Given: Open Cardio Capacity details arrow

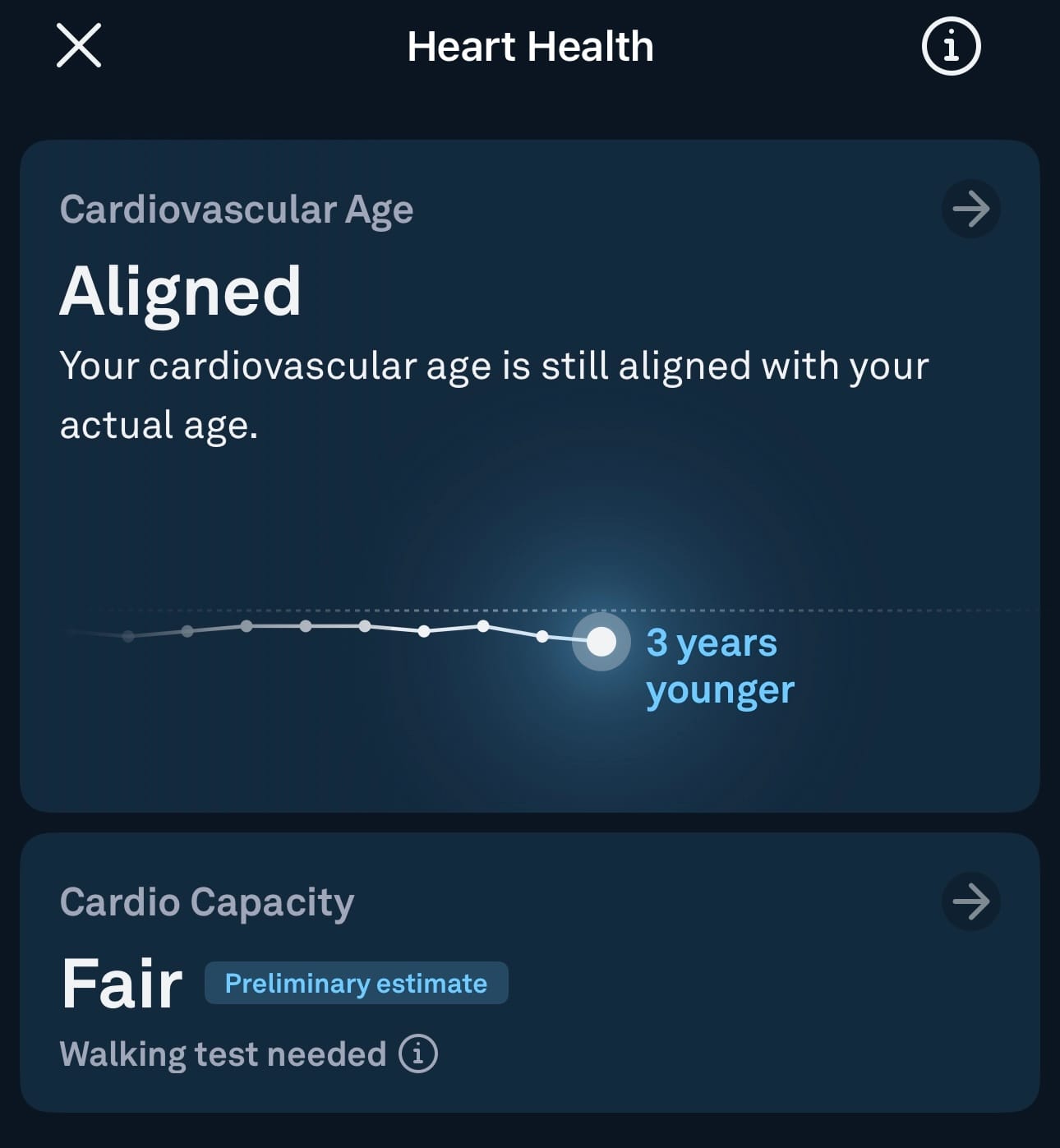Looking at the screenshot, I should point(970,901).
